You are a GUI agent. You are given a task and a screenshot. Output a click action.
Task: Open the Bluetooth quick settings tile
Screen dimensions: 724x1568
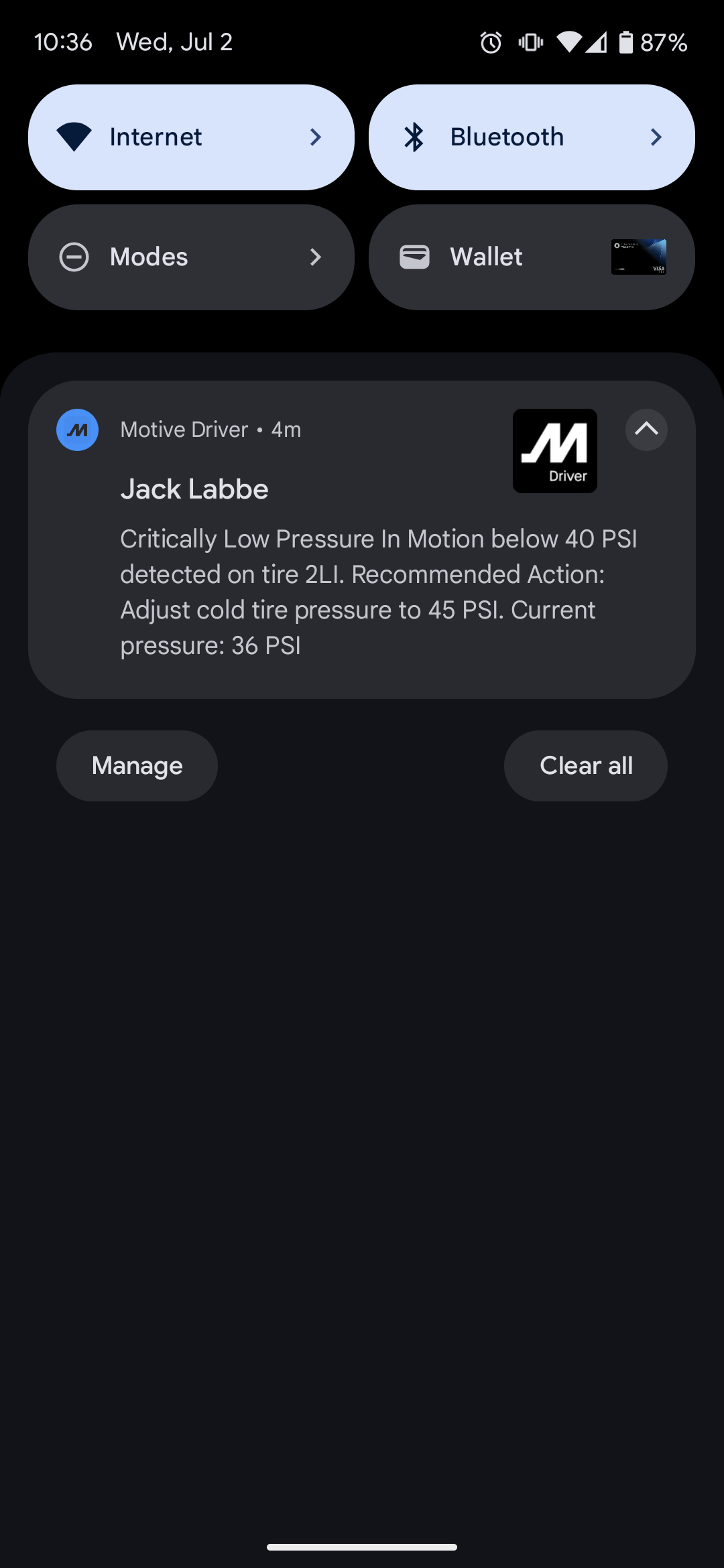point(531,137)
